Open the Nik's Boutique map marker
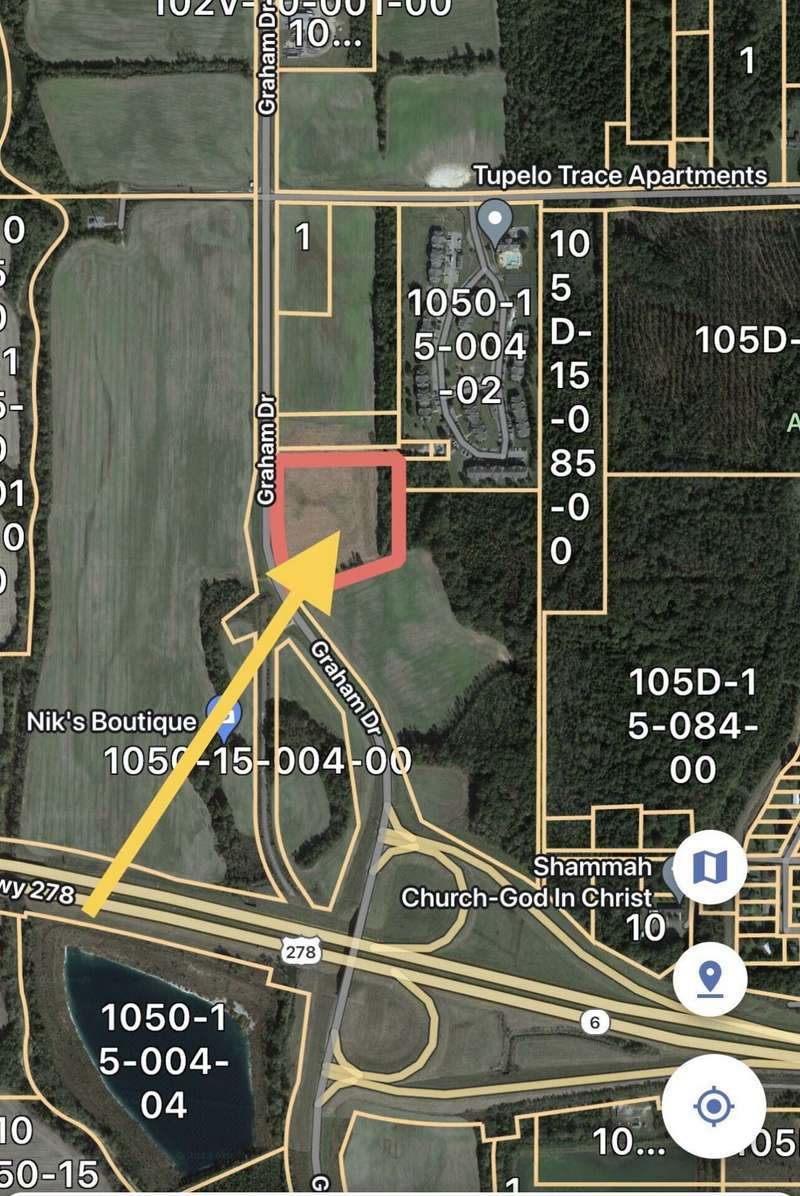The width and height of the screenshot is (800, 1196). pyautogui.click(x=223, y=713)
